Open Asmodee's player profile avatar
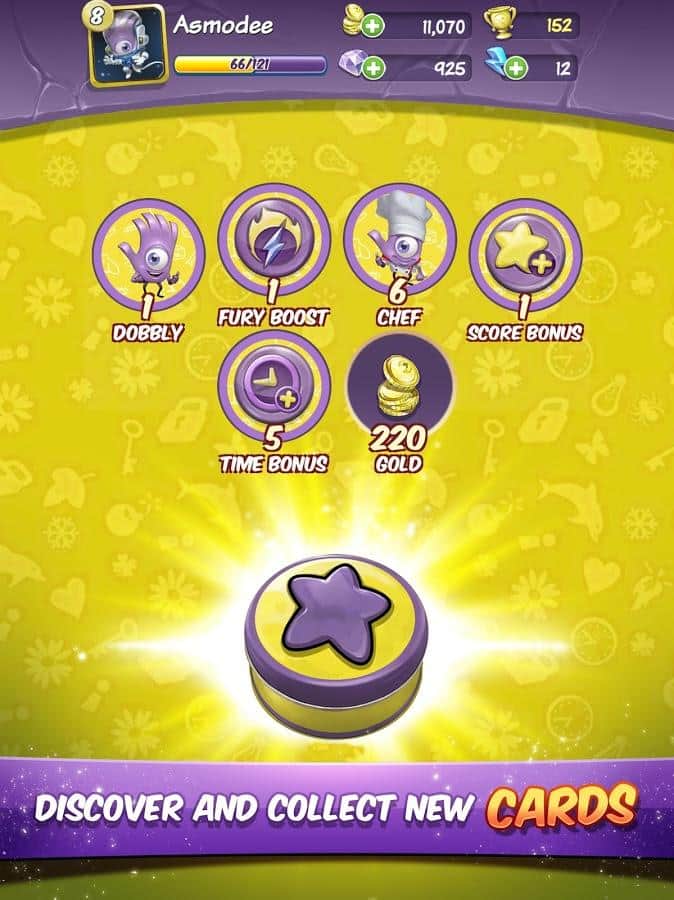This screenshot has width=674, height=900. click(x=128, y=46)
